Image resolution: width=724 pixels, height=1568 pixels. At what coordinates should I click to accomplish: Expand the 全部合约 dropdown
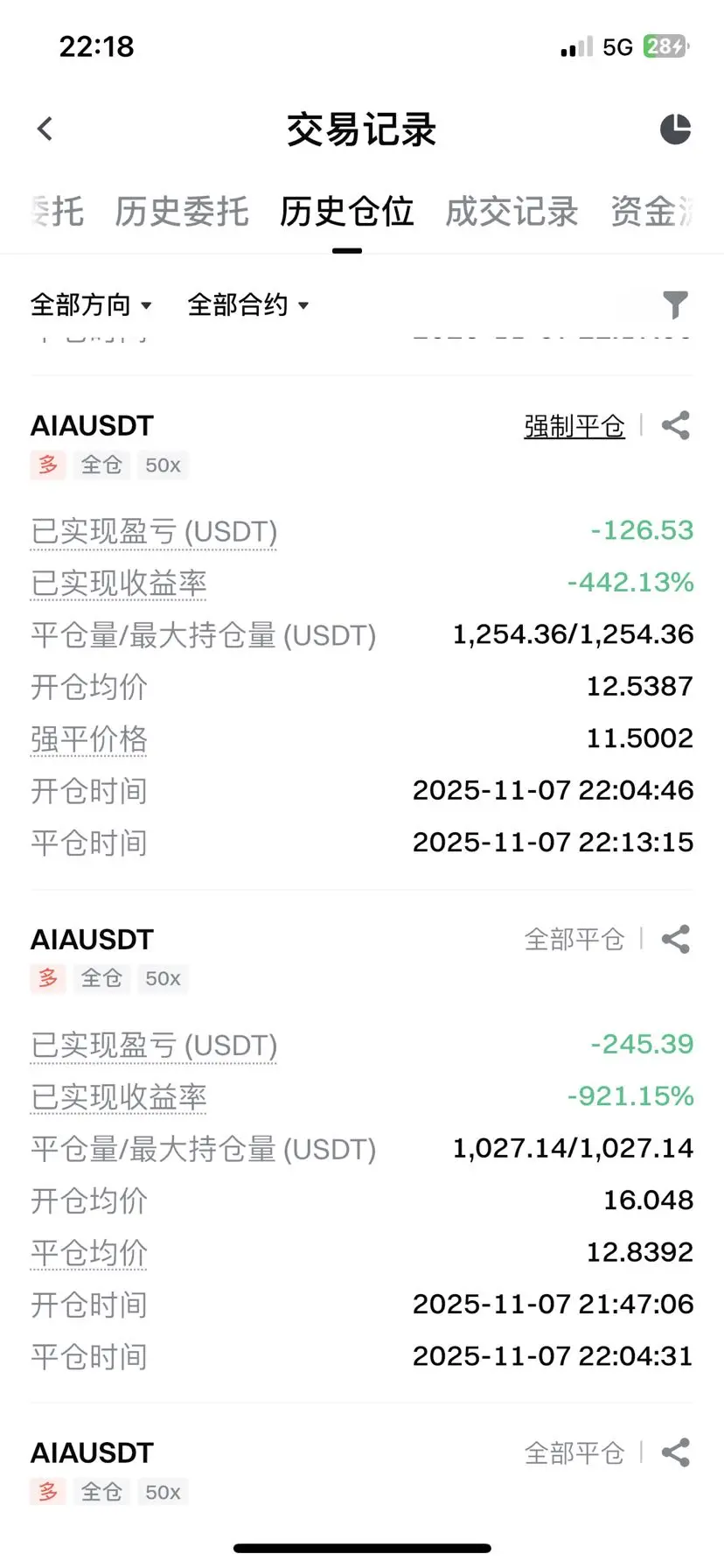pos(248,305)
